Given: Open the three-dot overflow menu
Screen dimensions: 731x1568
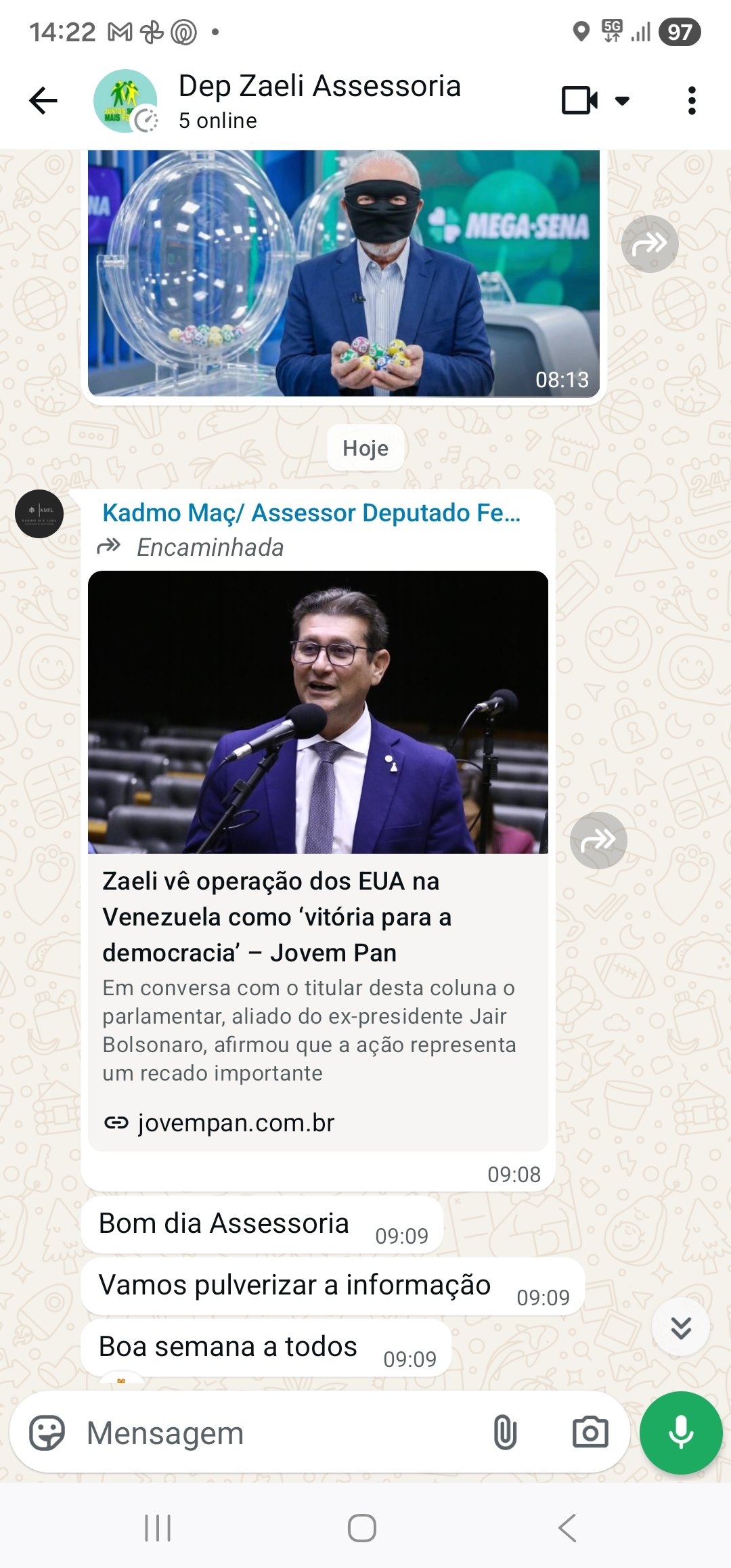Looking at the screenshot, I should pyautogui.click(x=691, y=101).
